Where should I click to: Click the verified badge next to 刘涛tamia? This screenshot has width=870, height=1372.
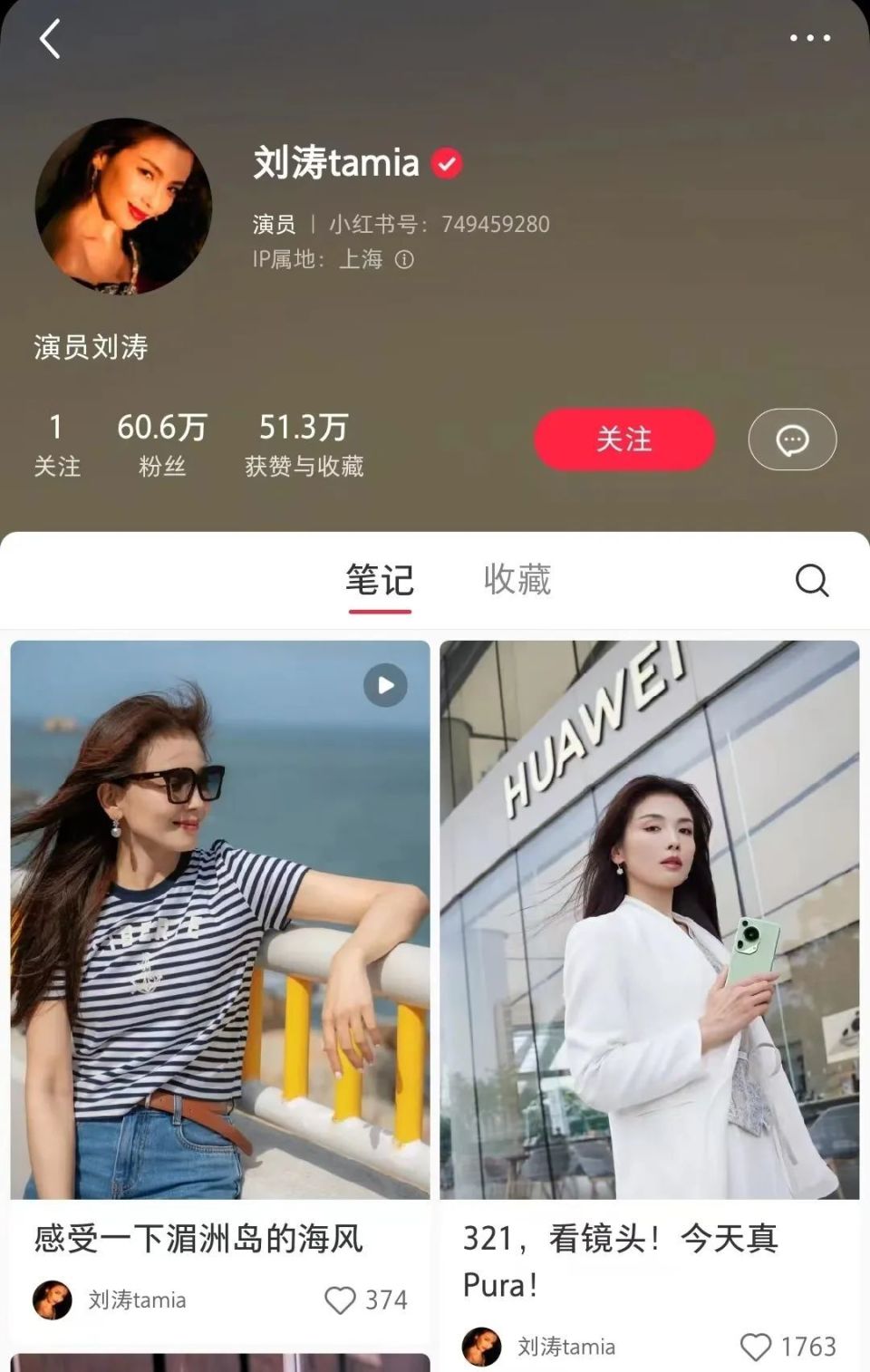445,162
